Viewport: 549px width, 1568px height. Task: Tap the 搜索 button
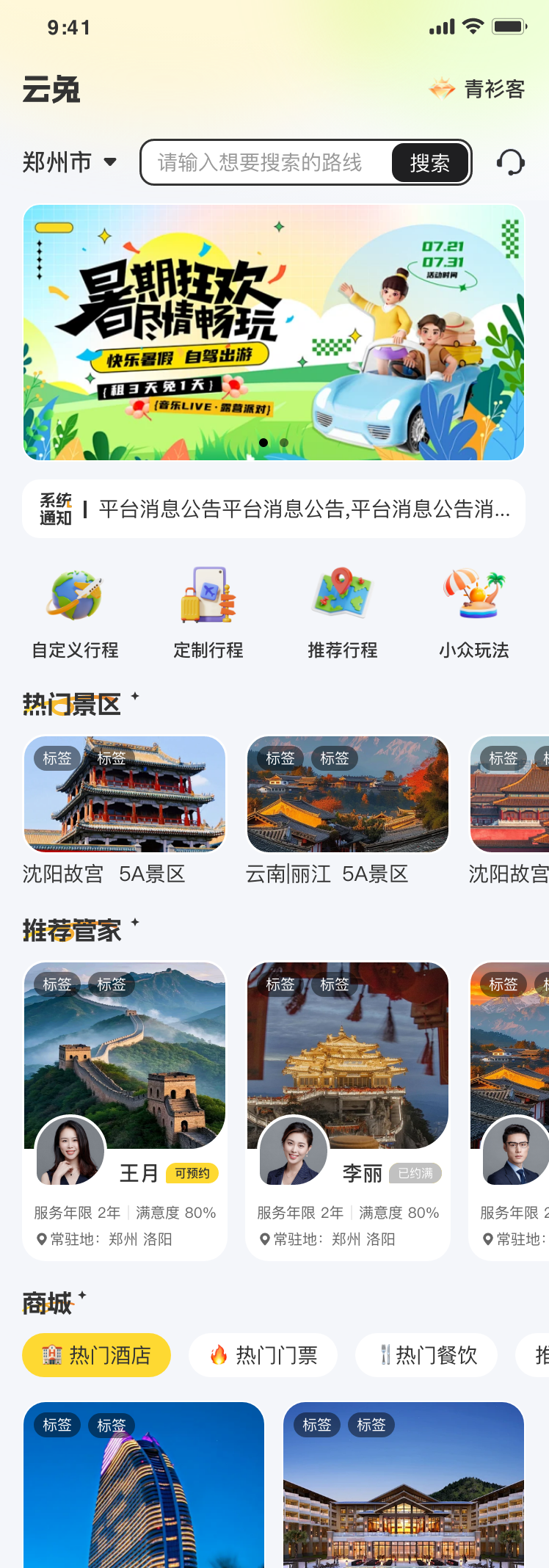pyautogui.click(x=429, y=163)
